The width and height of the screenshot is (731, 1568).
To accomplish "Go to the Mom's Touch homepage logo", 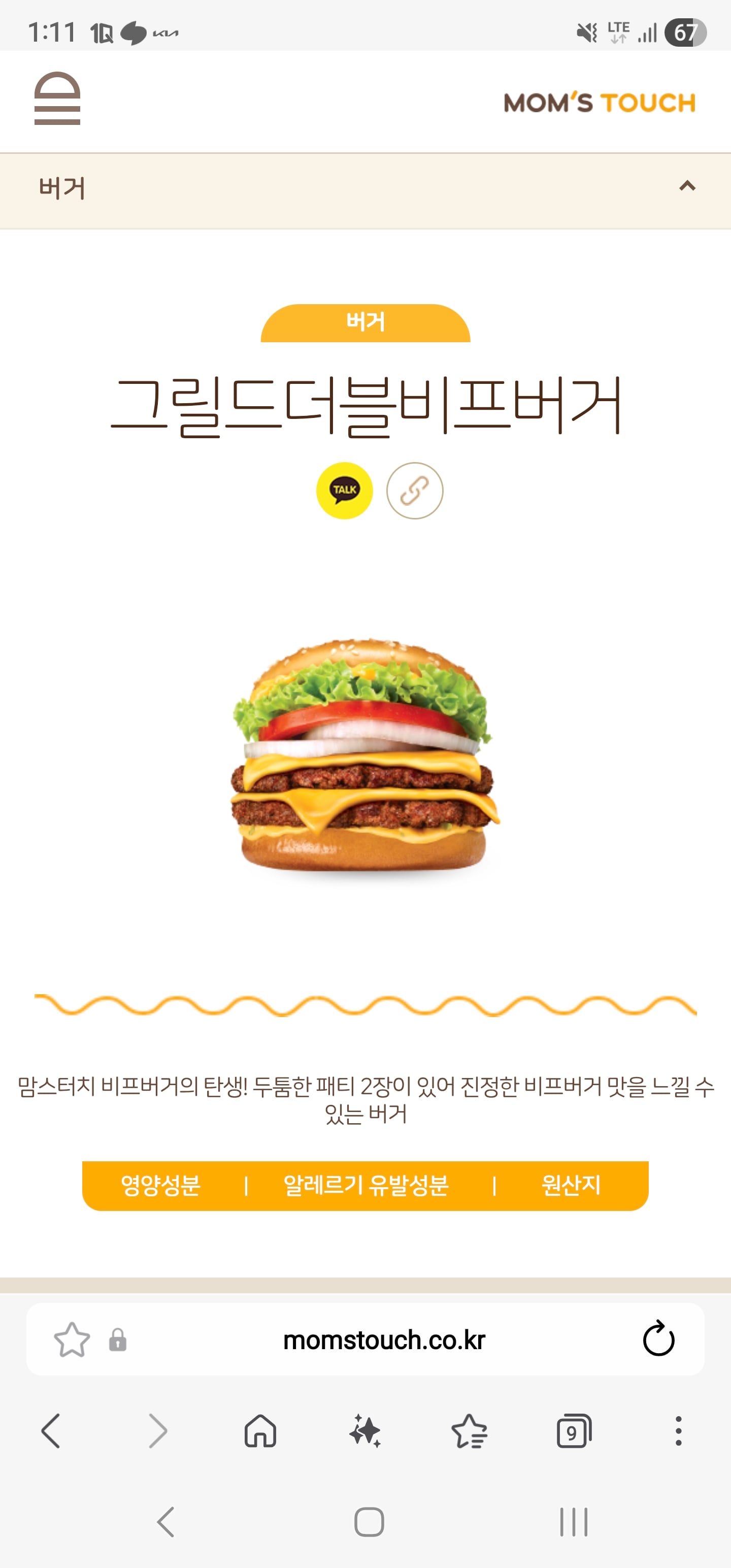I will (600, 102).
